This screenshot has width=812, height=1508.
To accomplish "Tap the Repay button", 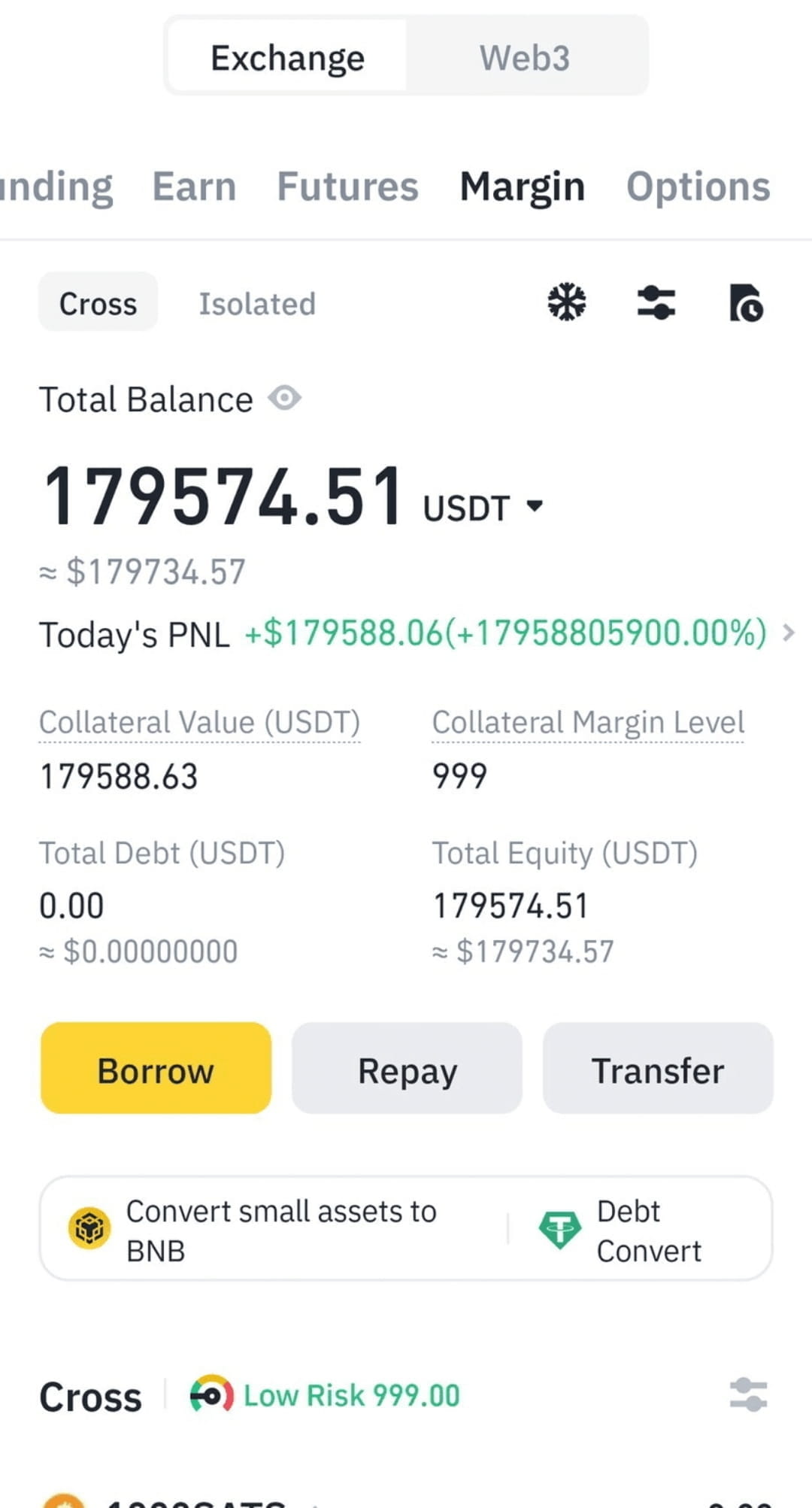I will coord(407,1068).
